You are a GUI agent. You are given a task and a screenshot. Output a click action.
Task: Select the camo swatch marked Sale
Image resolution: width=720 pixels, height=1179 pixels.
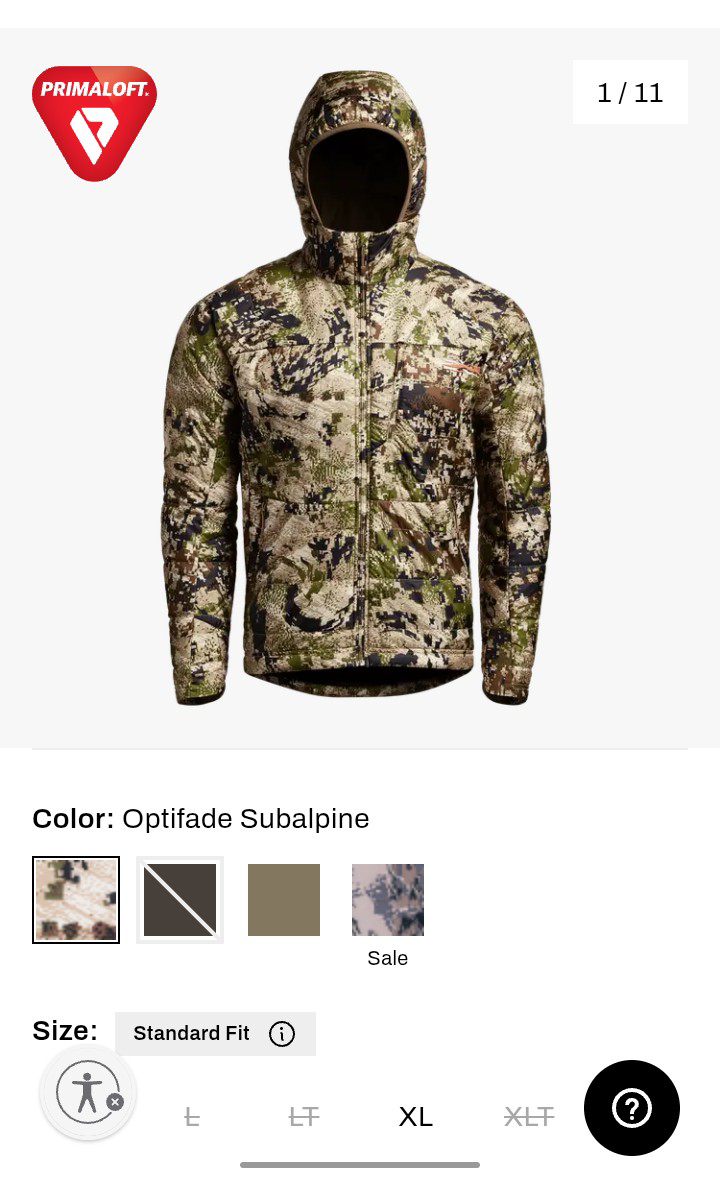(x=388, y=899)
